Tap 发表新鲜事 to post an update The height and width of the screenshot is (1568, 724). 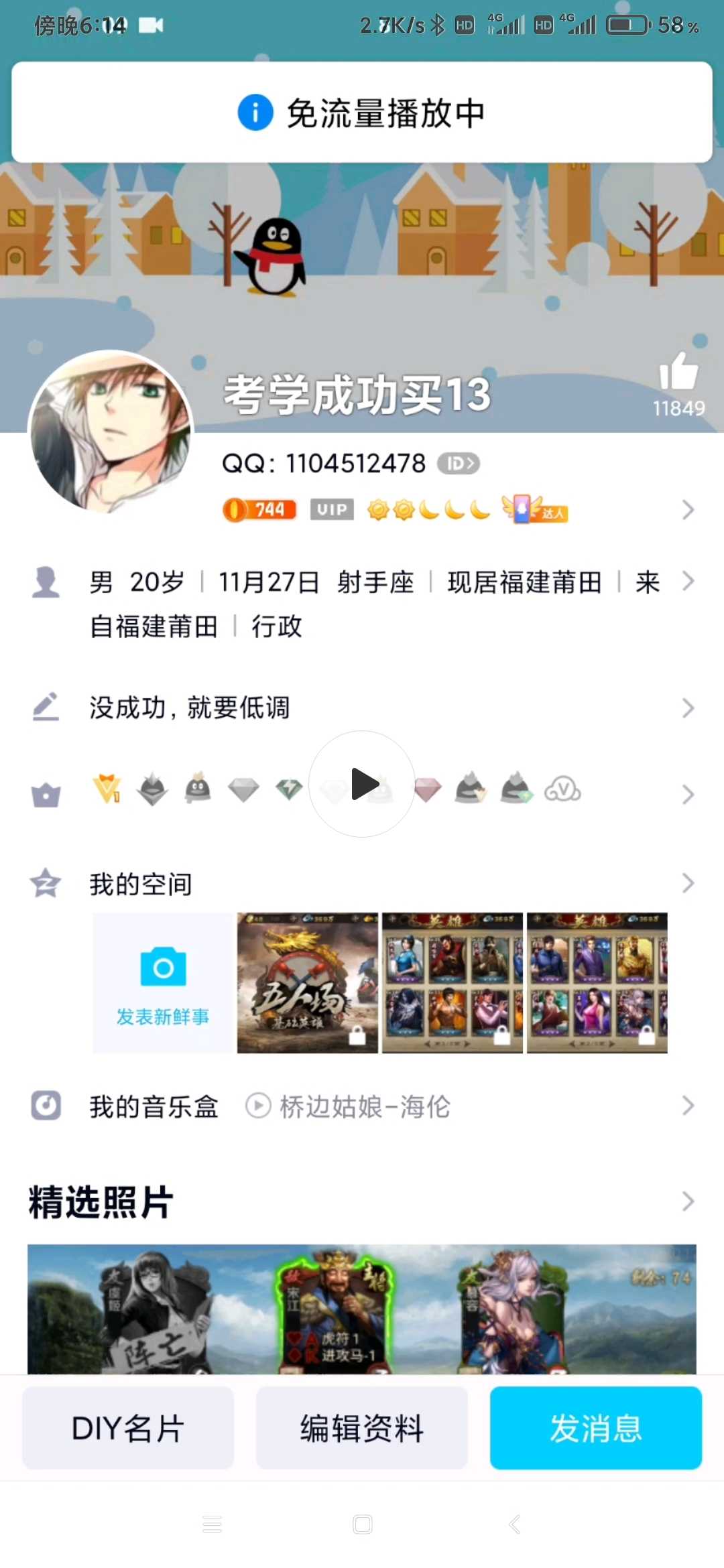(163, 983)
